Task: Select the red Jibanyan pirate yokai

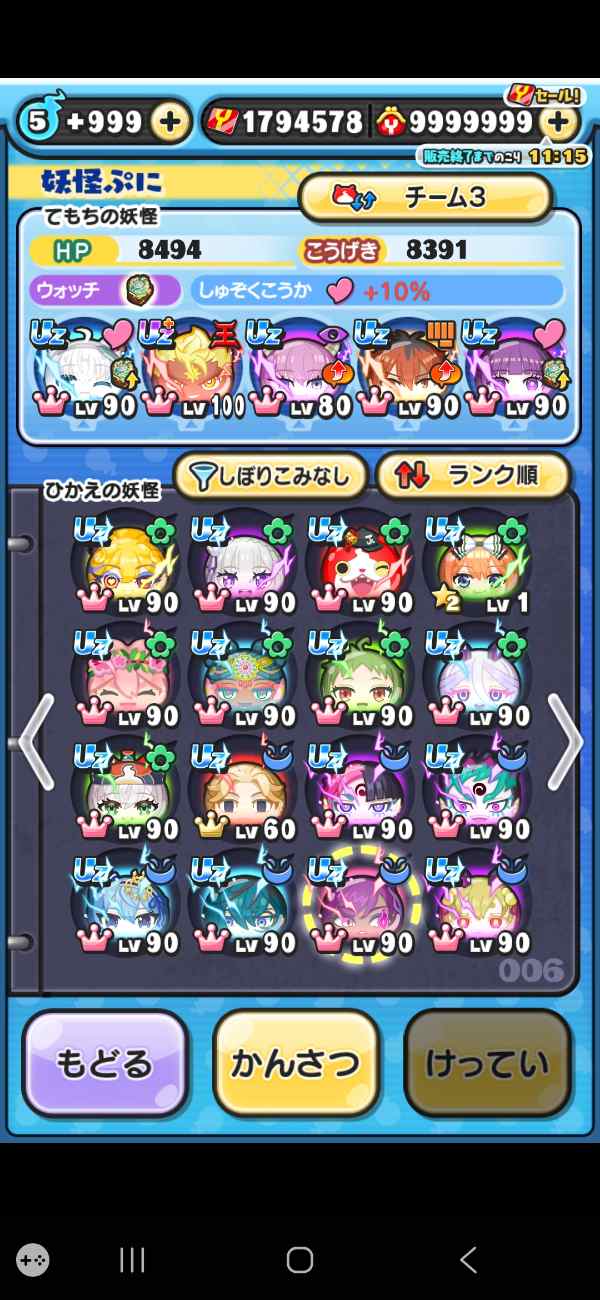Action: coord(358,563)
